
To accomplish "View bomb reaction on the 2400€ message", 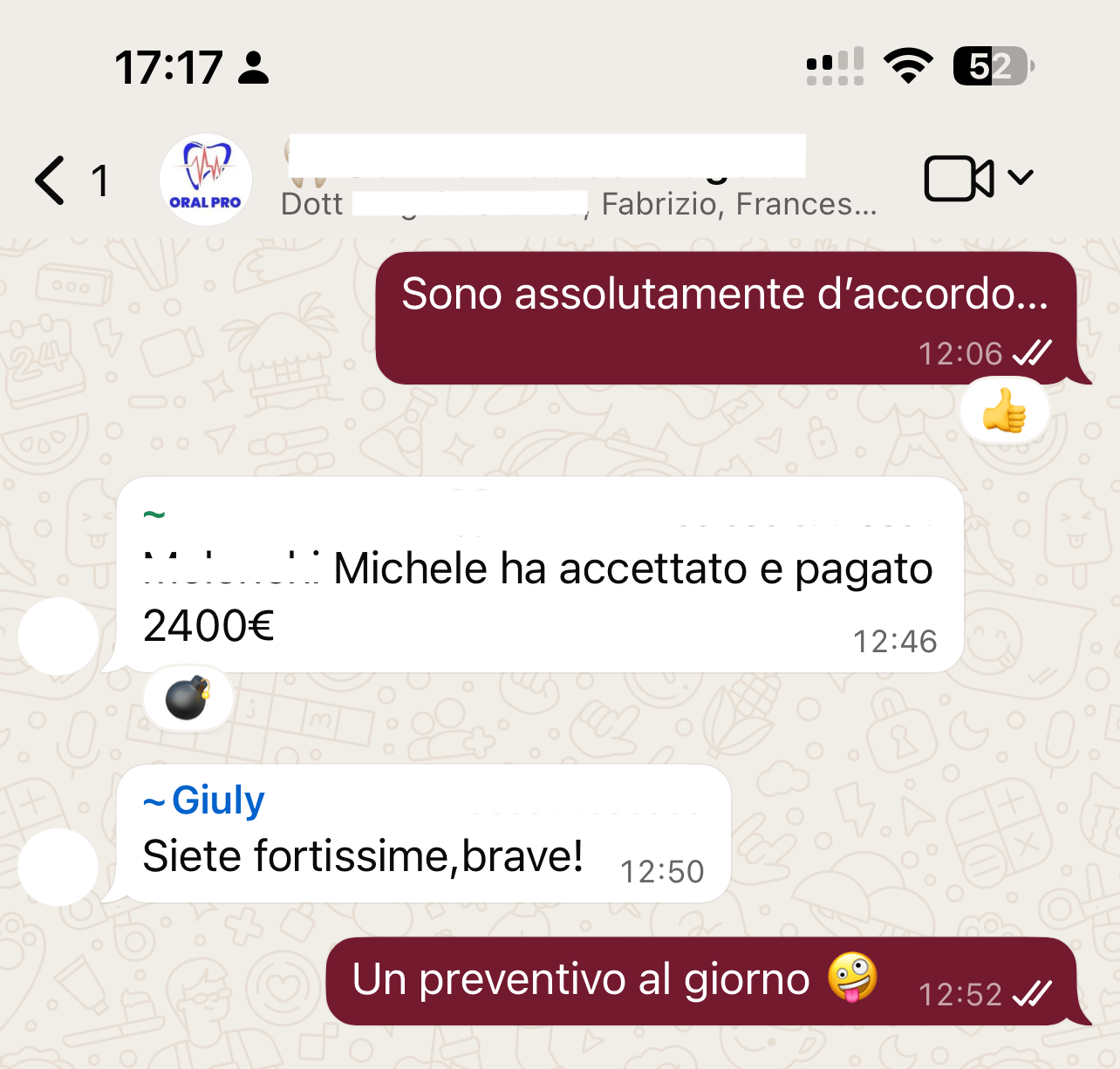I will coord(188,698).
